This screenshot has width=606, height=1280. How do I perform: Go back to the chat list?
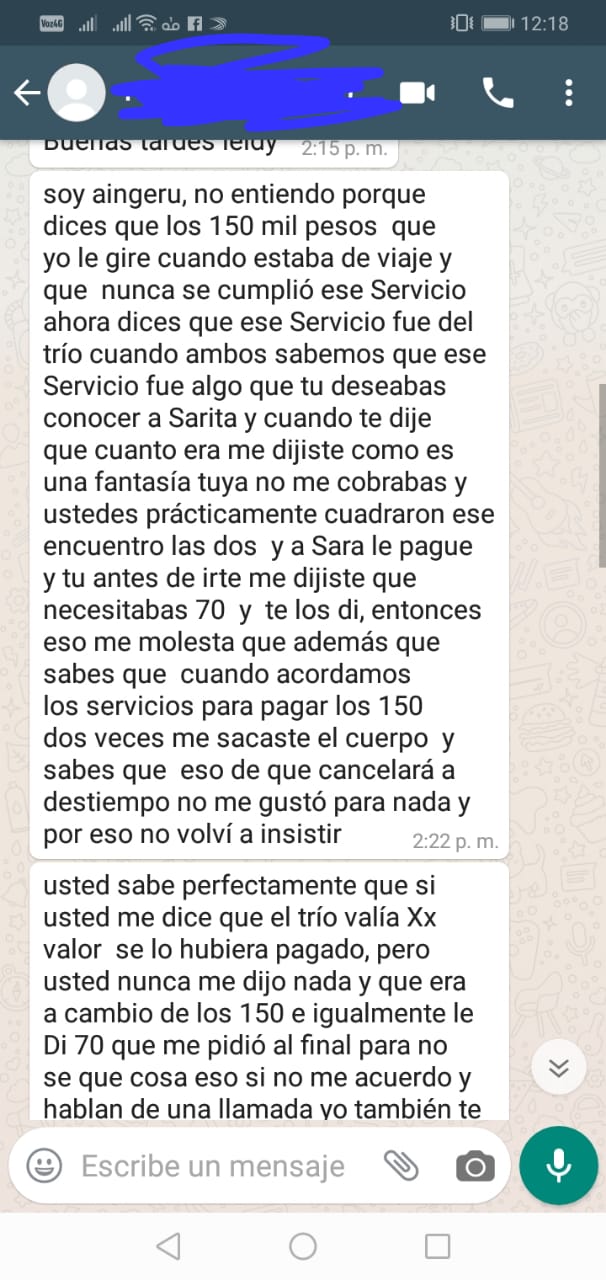click(x=26, y=93)
